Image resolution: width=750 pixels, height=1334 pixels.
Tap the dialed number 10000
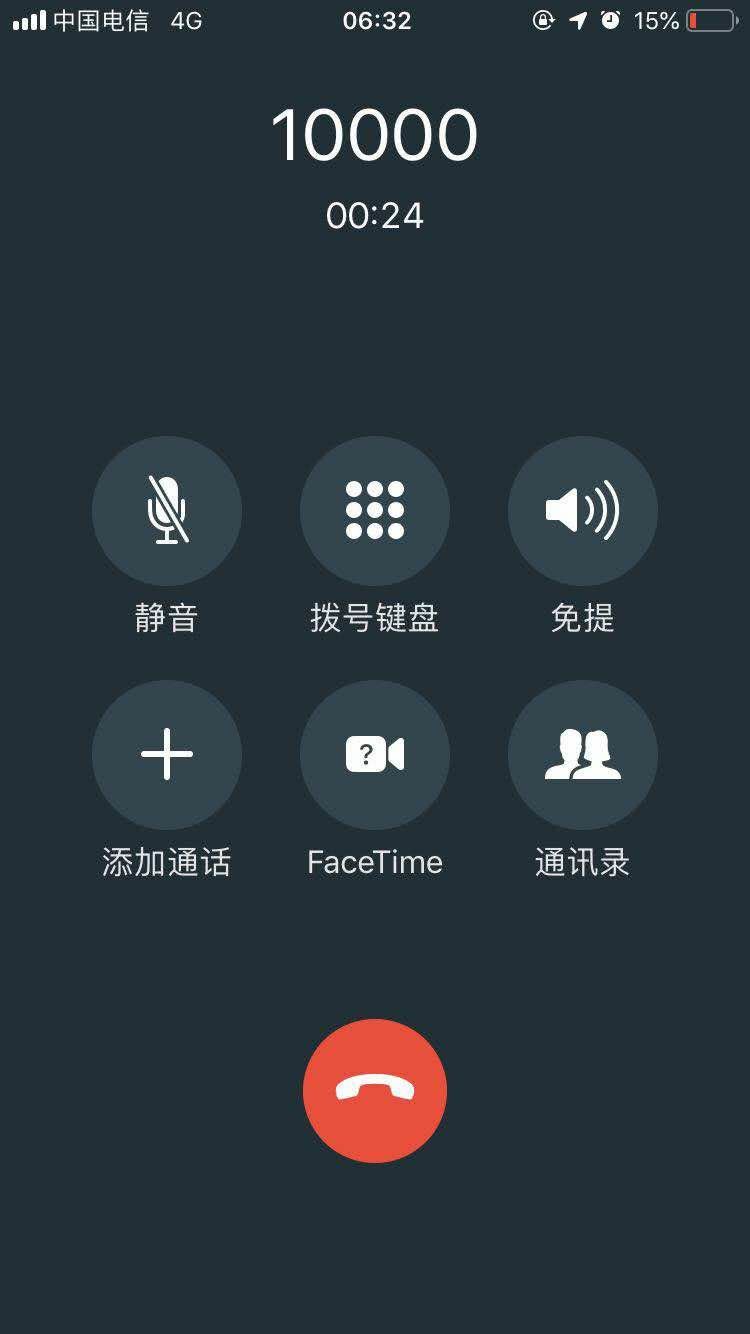coord(375,135)
